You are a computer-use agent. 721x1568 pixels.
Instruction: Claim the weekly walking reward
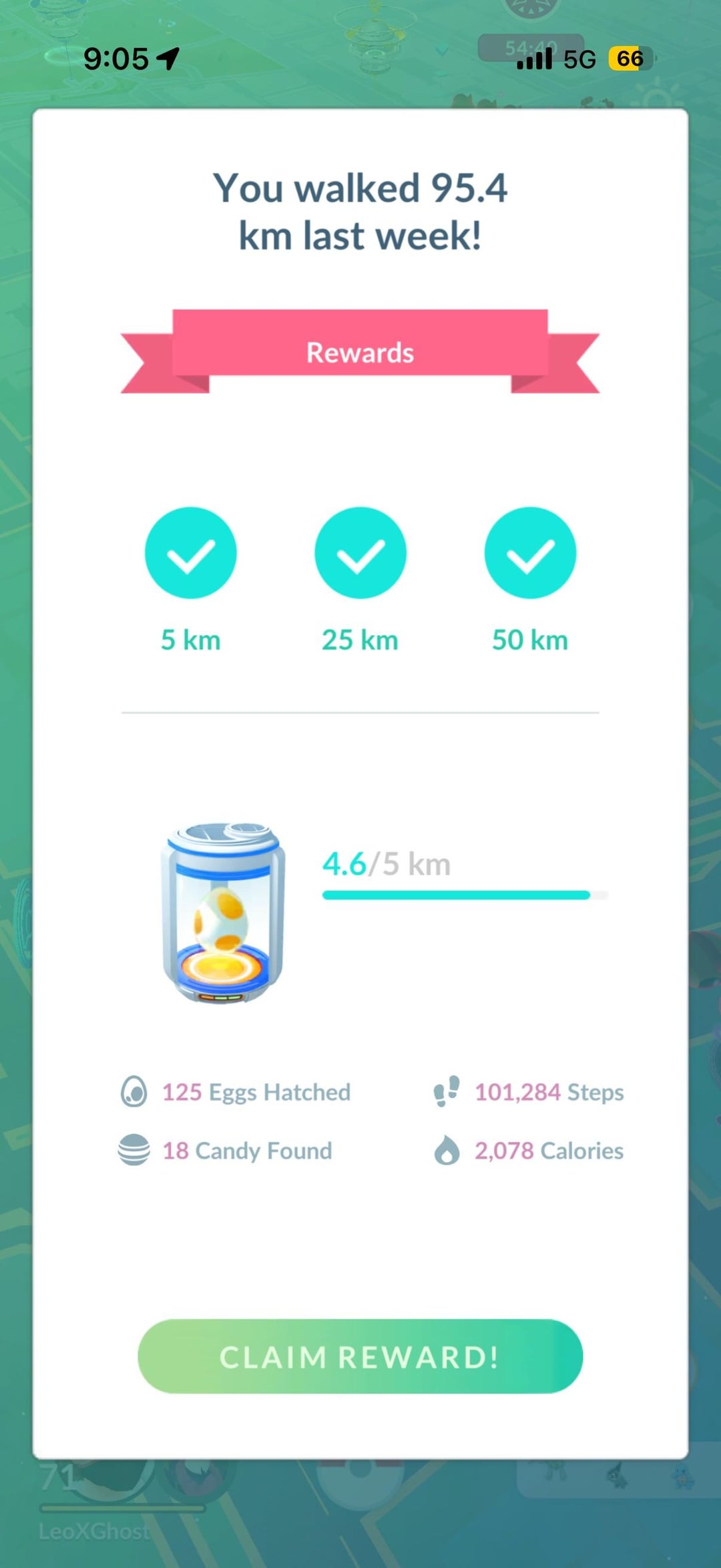click(360, 1356)
